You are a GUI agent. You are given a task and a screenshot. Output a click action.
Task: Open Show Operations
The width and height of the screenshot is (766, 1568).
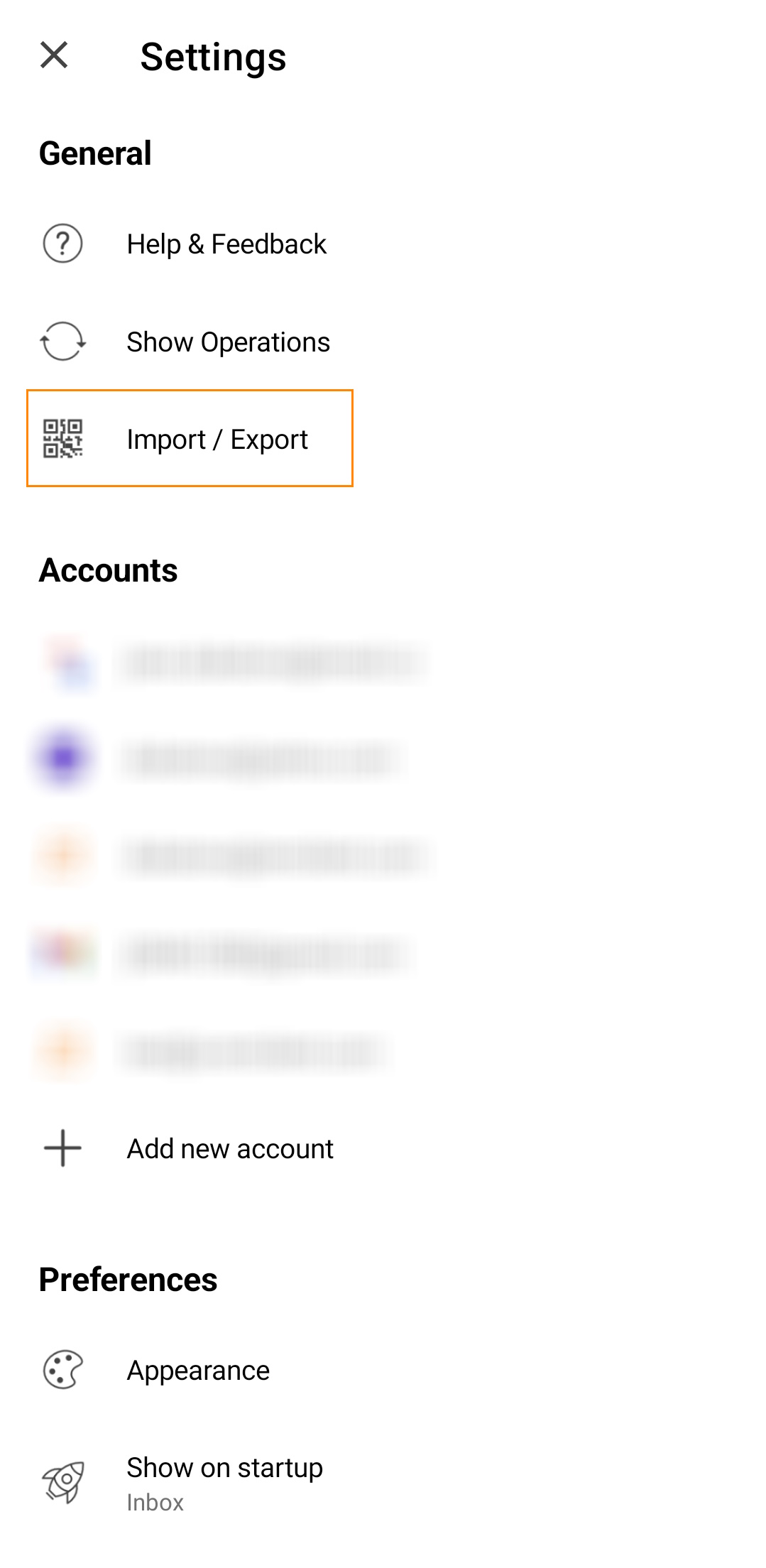383,342
